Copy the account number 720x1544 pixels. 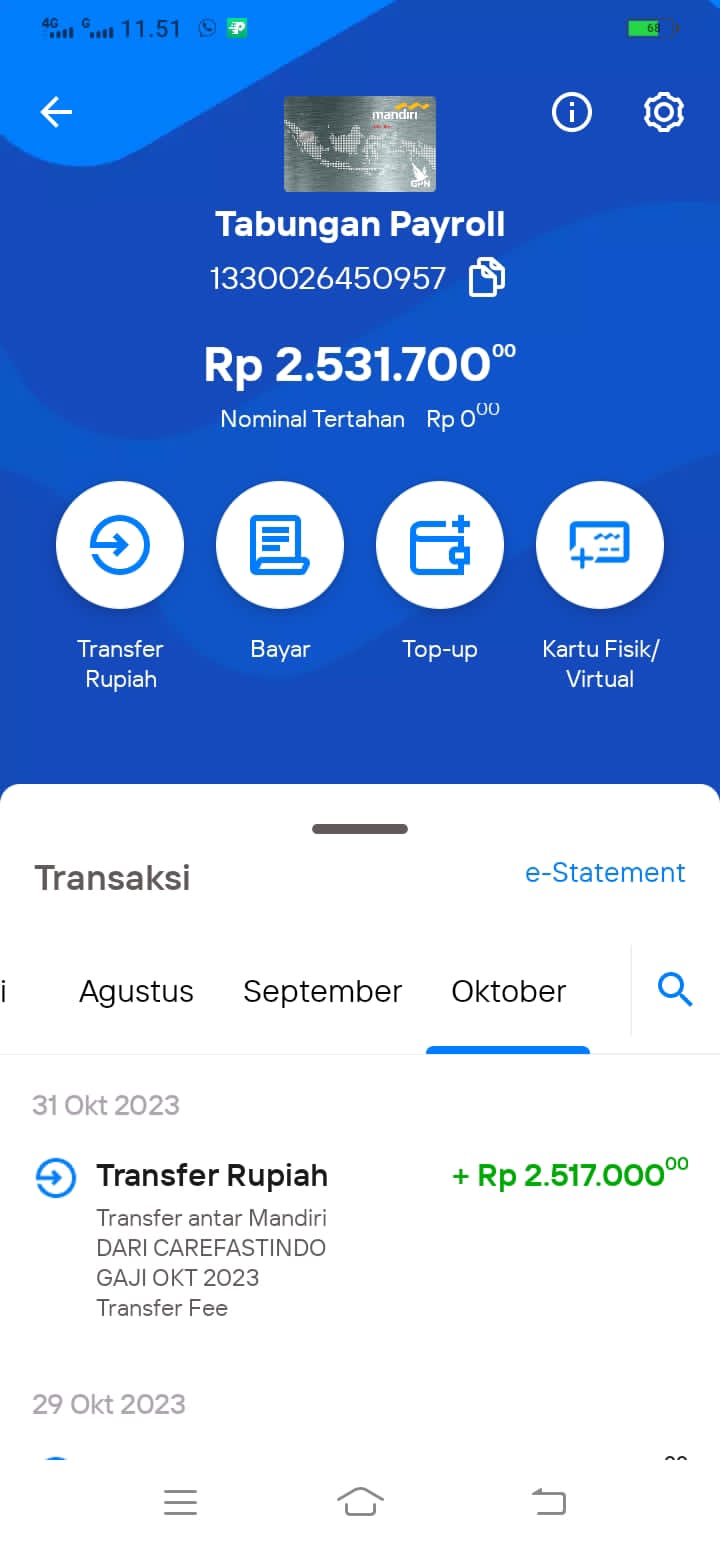tap(487, 277)
